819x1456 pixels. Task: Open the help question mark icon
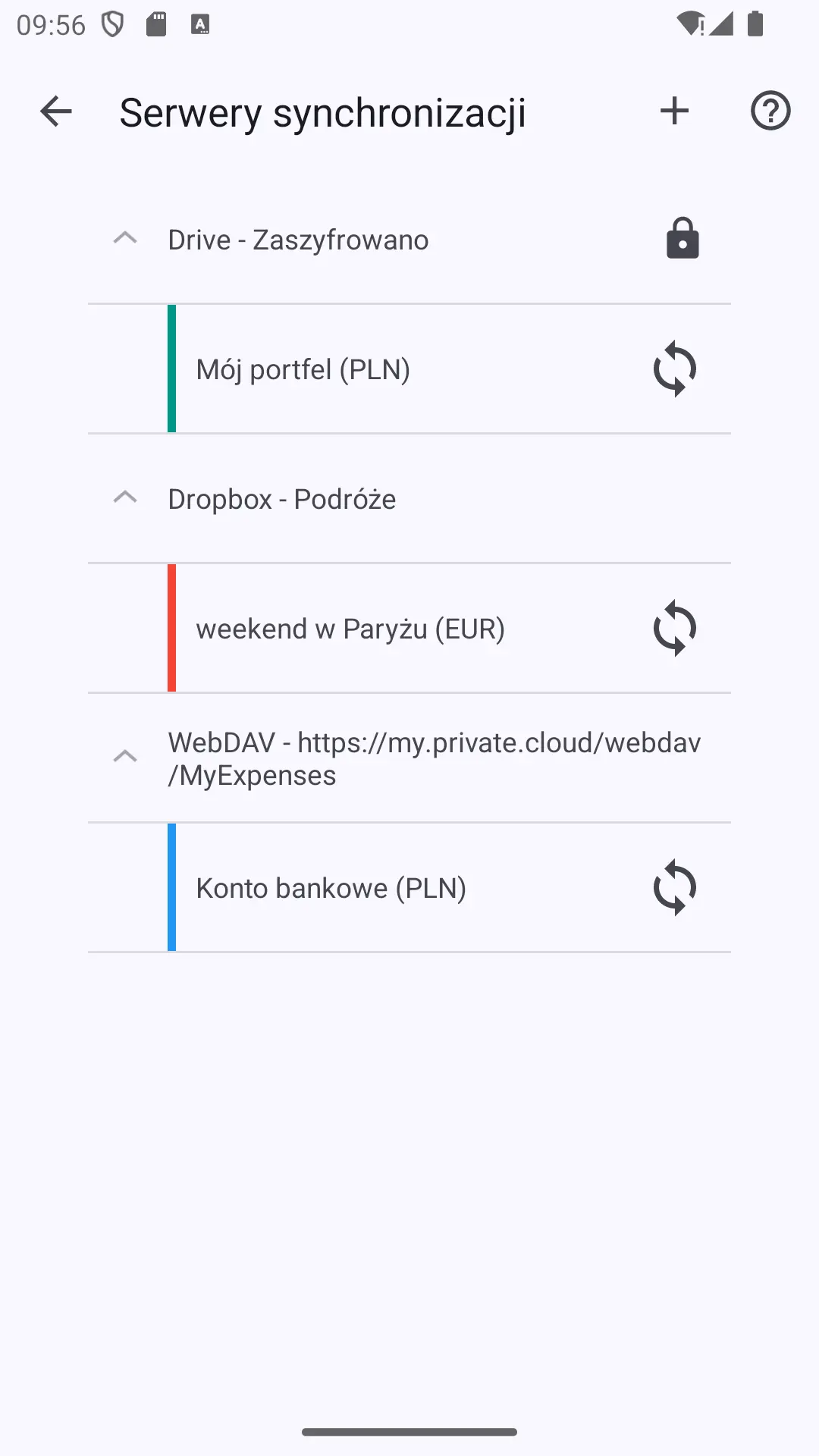(x=770, y=111)
